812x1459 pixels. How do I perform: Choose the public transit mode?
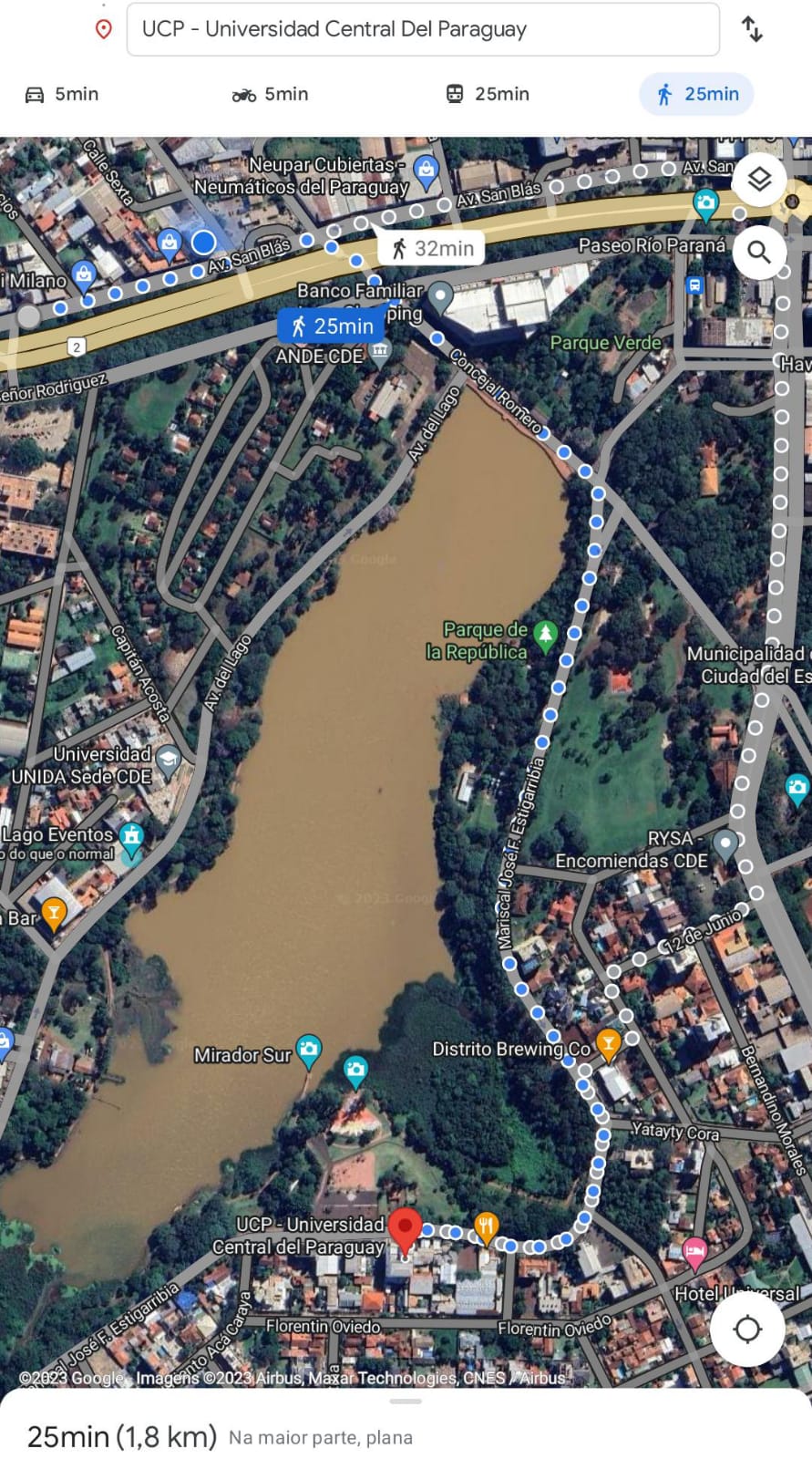click(x=487, y=94)
